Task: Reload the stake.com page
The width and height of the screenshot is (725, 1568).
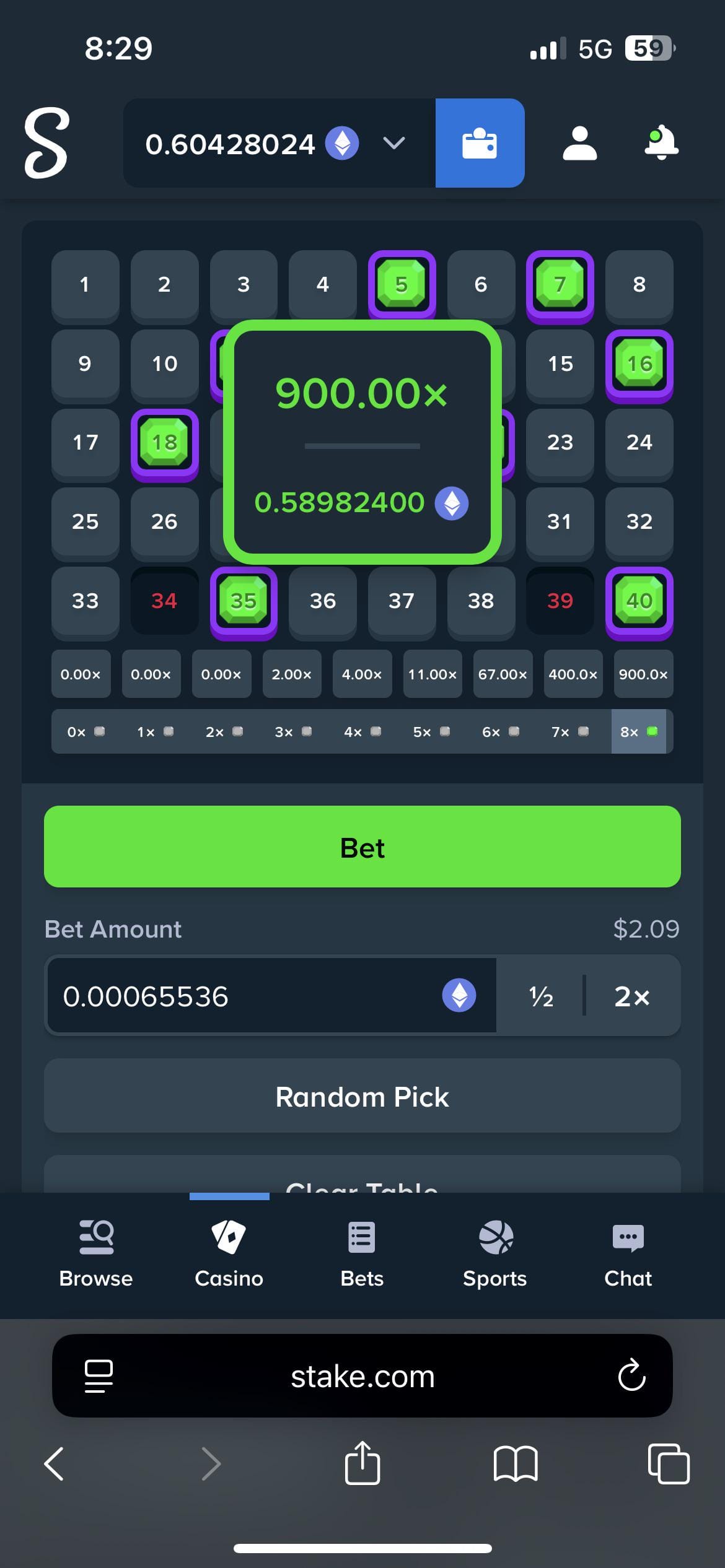Action: (631, 1375)
